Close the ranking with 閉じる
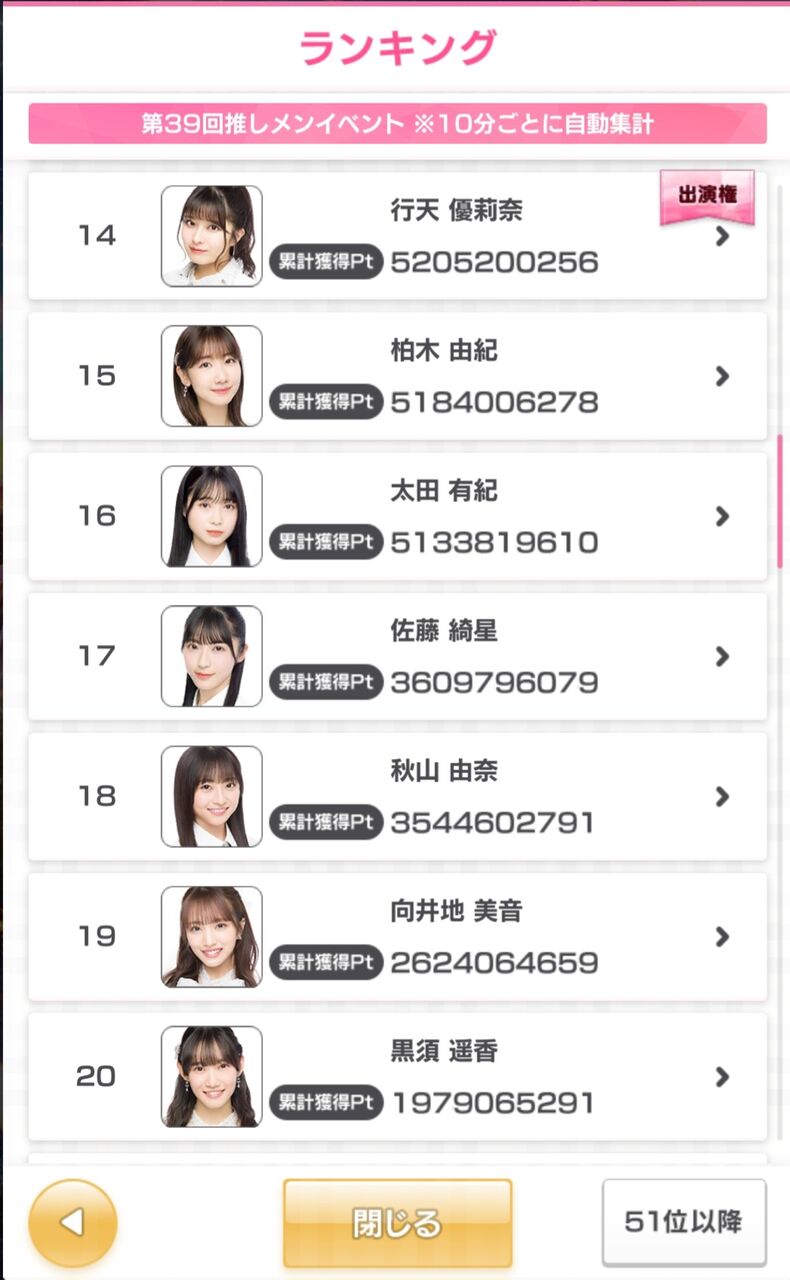The width and height of the screenshot is (790, 1280). [x=397, y=1223]
